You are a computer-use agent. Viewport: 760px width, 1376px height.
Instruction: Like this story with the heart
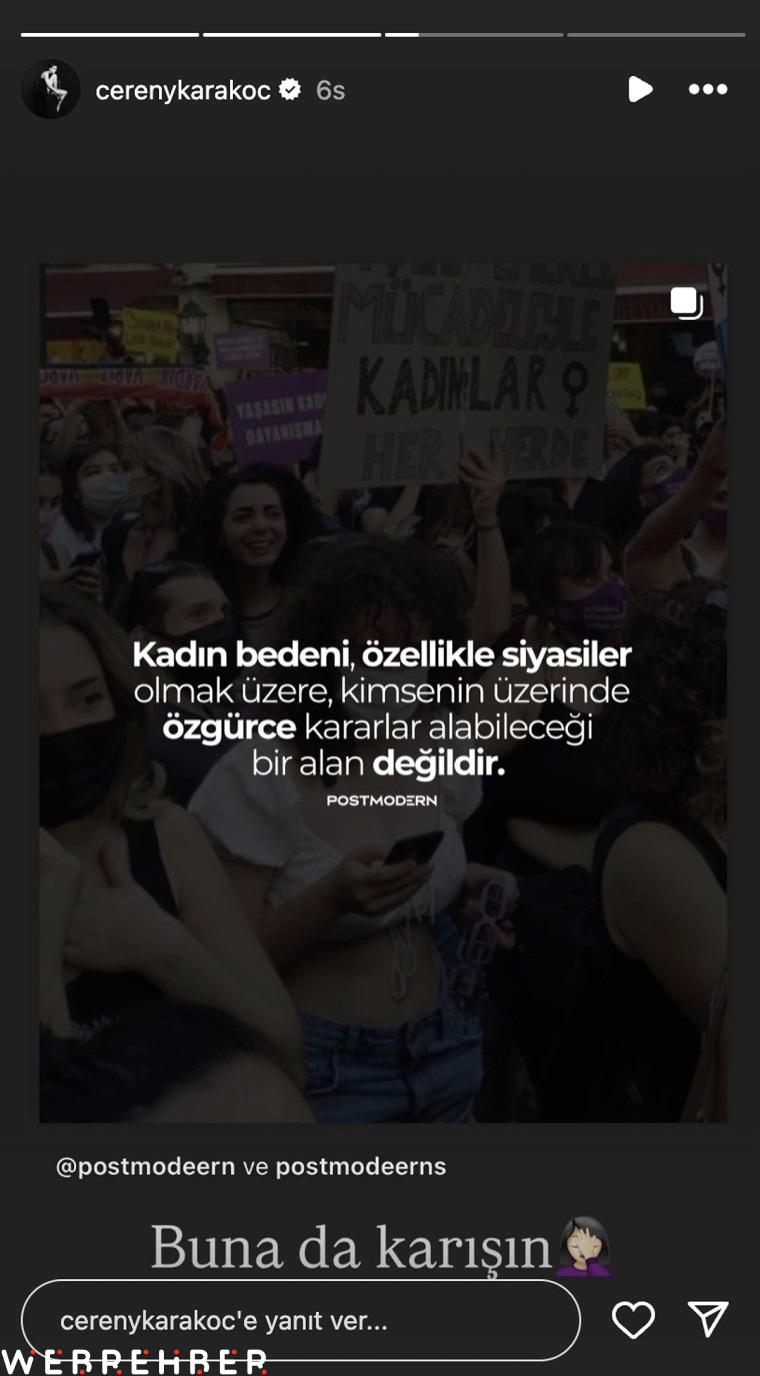(633, 1320)
